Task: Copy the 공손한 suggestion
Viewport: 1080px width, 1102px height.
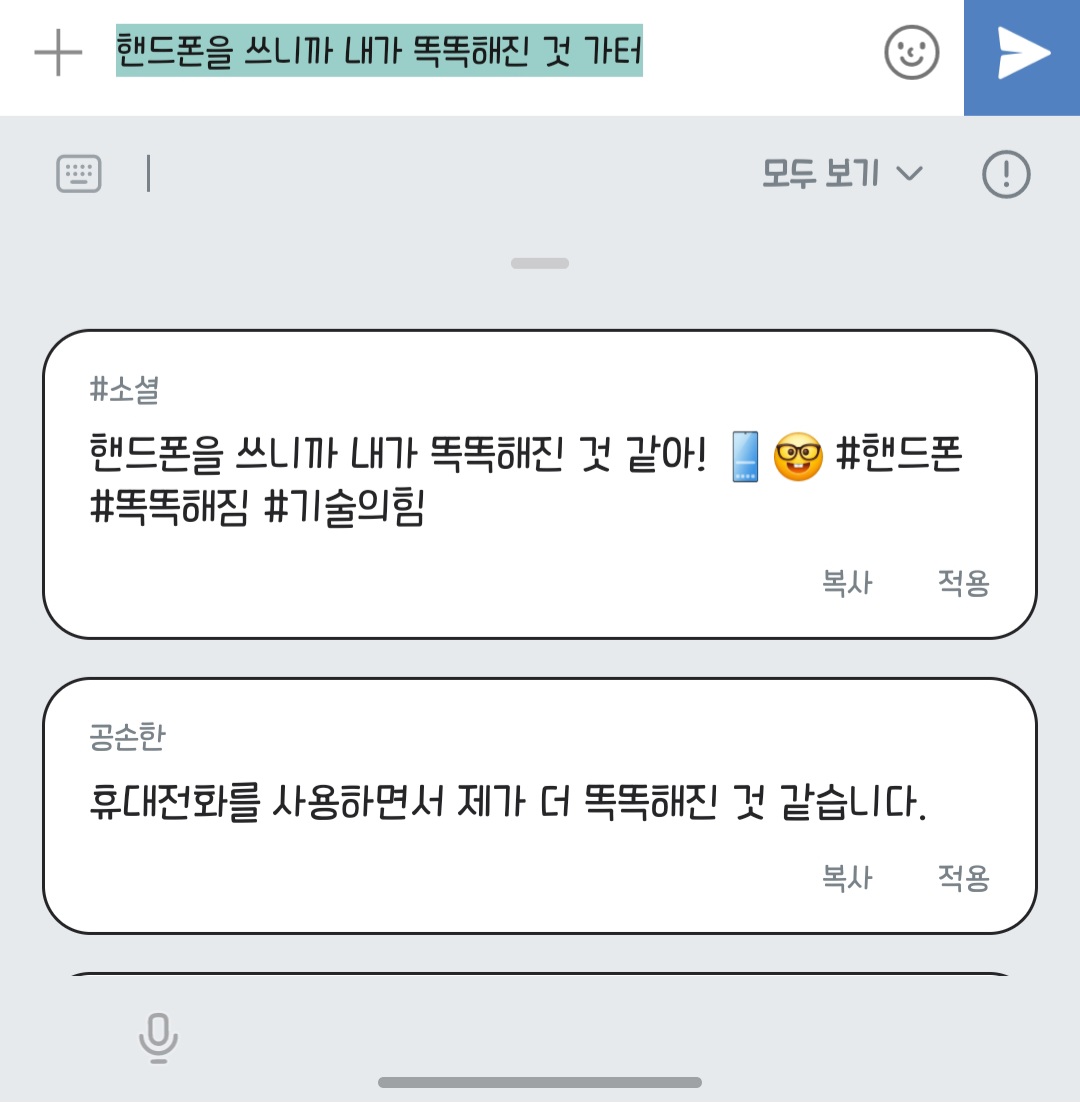Action: 847,879
